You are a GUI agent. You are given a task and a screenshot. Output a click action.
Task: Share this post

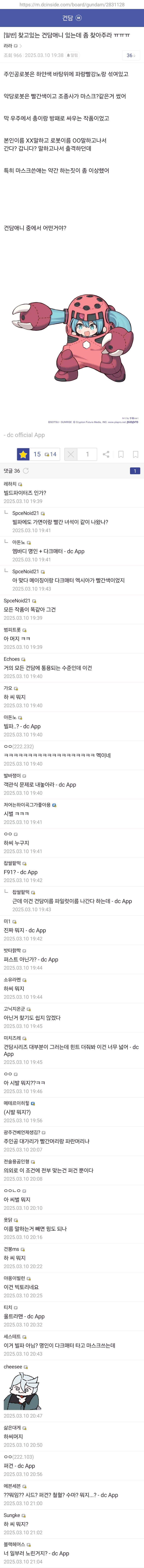(106, 454)
